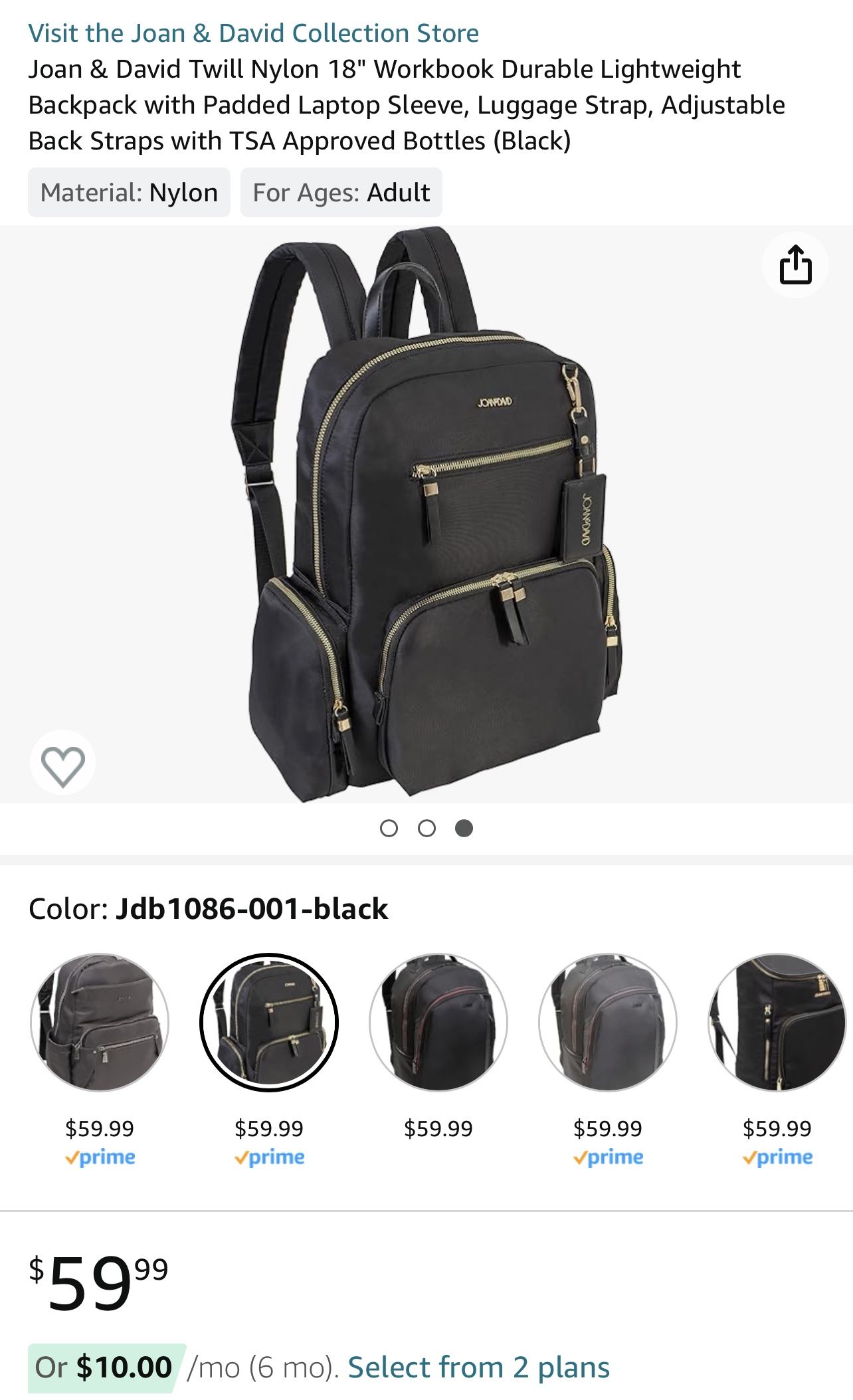Choose the fifth partially visible color swatch
This screenshot has height=1400, width=853.
(777, 1022)
